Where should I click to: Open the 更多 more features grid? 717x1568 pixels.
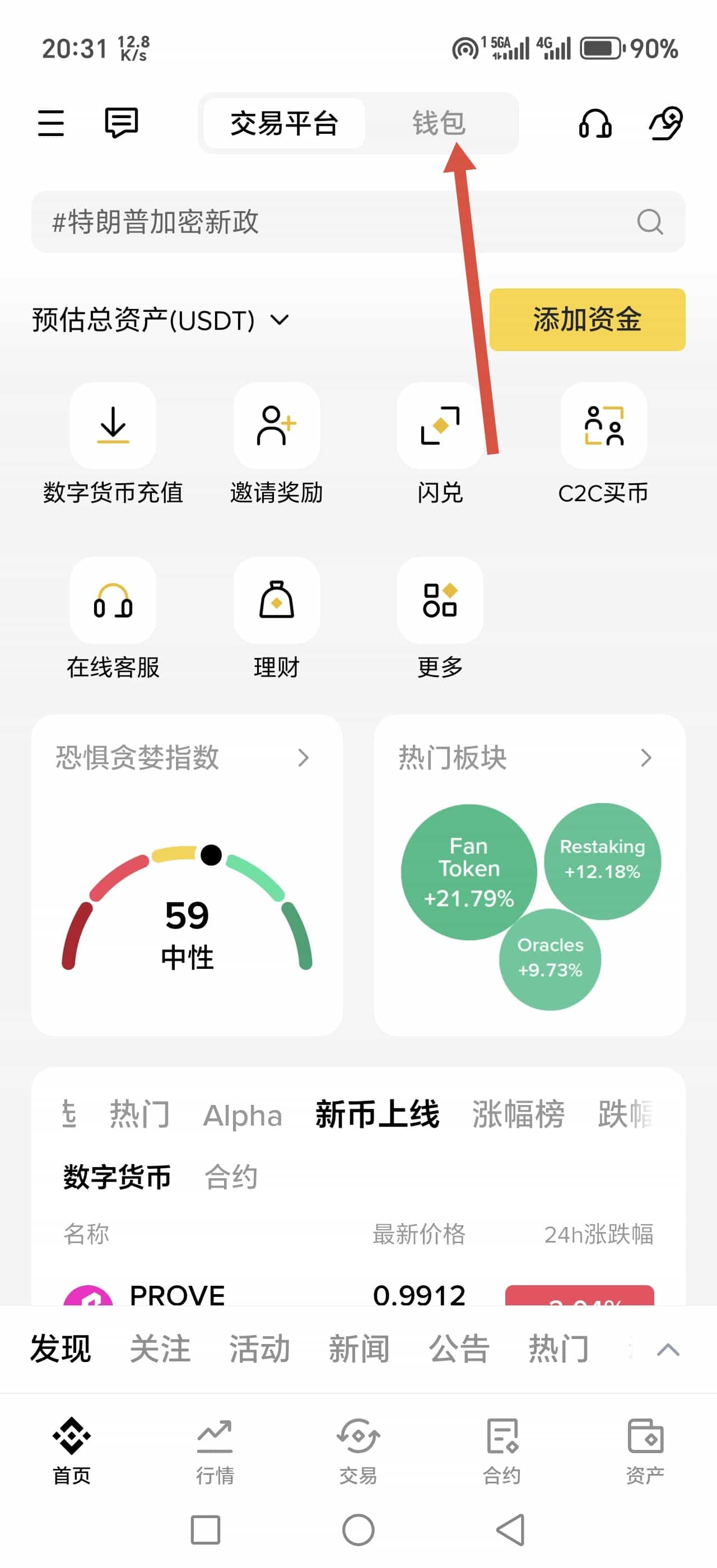click(440, 622)
